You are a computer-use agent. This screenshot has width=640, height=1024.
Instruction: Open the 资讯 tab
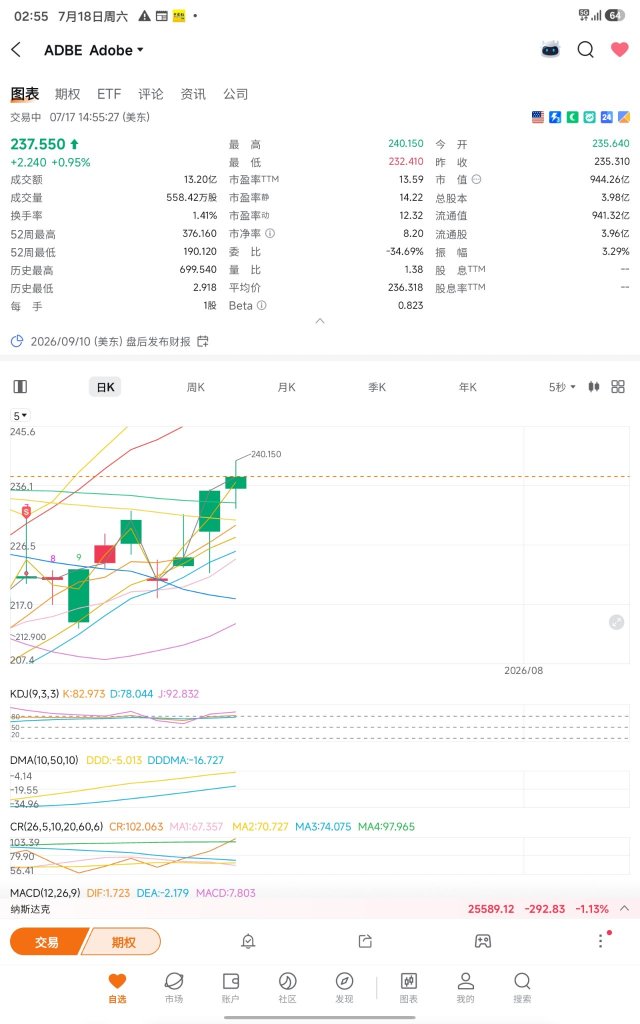coord(193,94)
